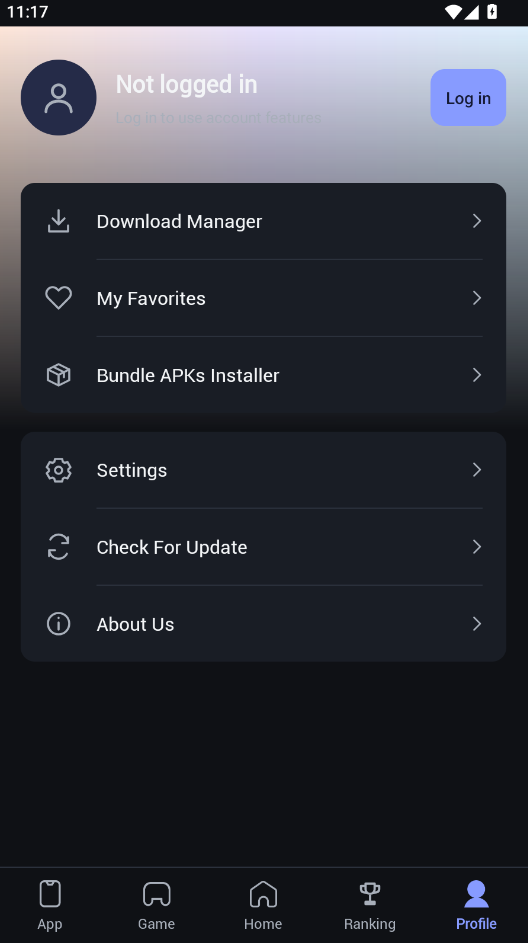The image size is (528, 943).
Task: Go to My Favorites
Action: (263, 298)
